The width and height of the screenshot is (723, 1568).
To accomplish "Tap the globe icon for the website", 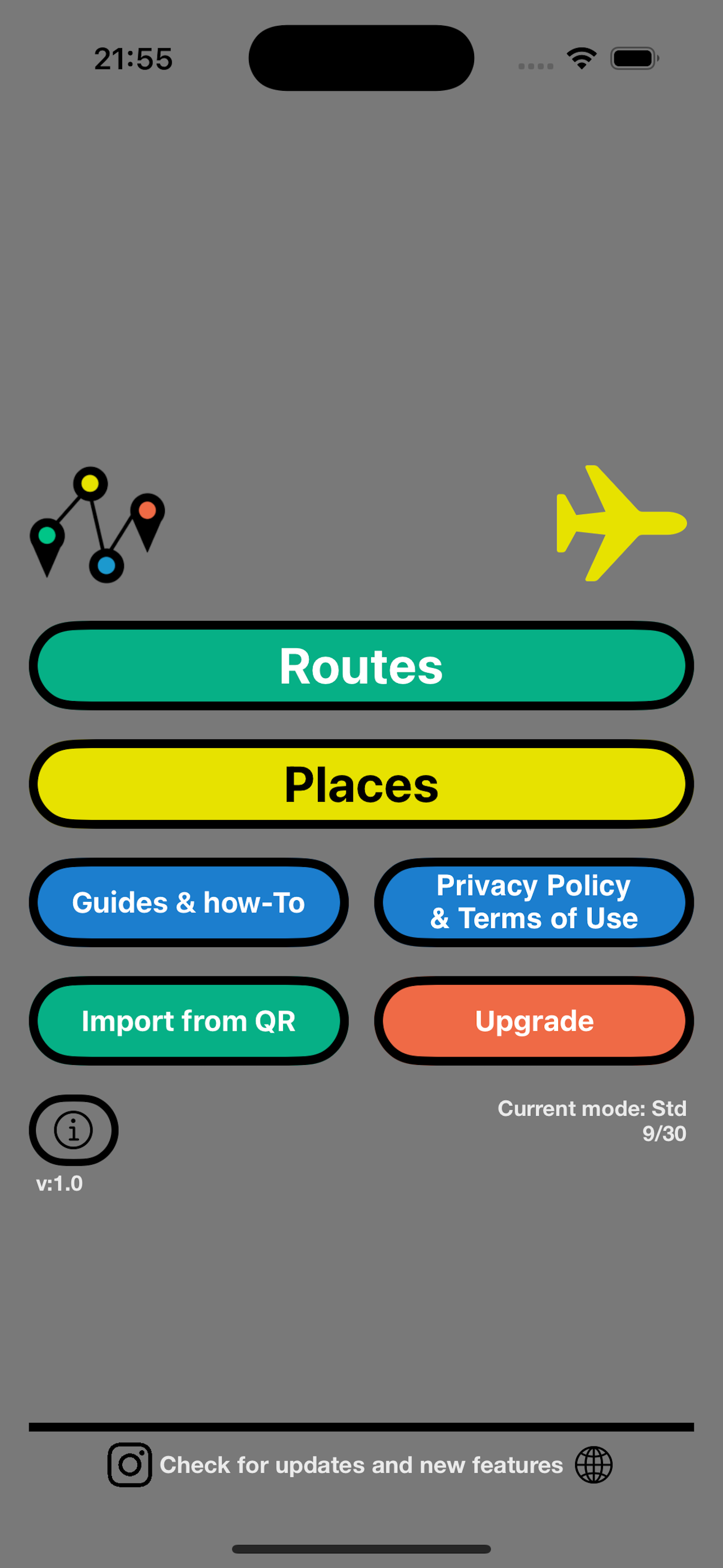I will point(594,1465).
